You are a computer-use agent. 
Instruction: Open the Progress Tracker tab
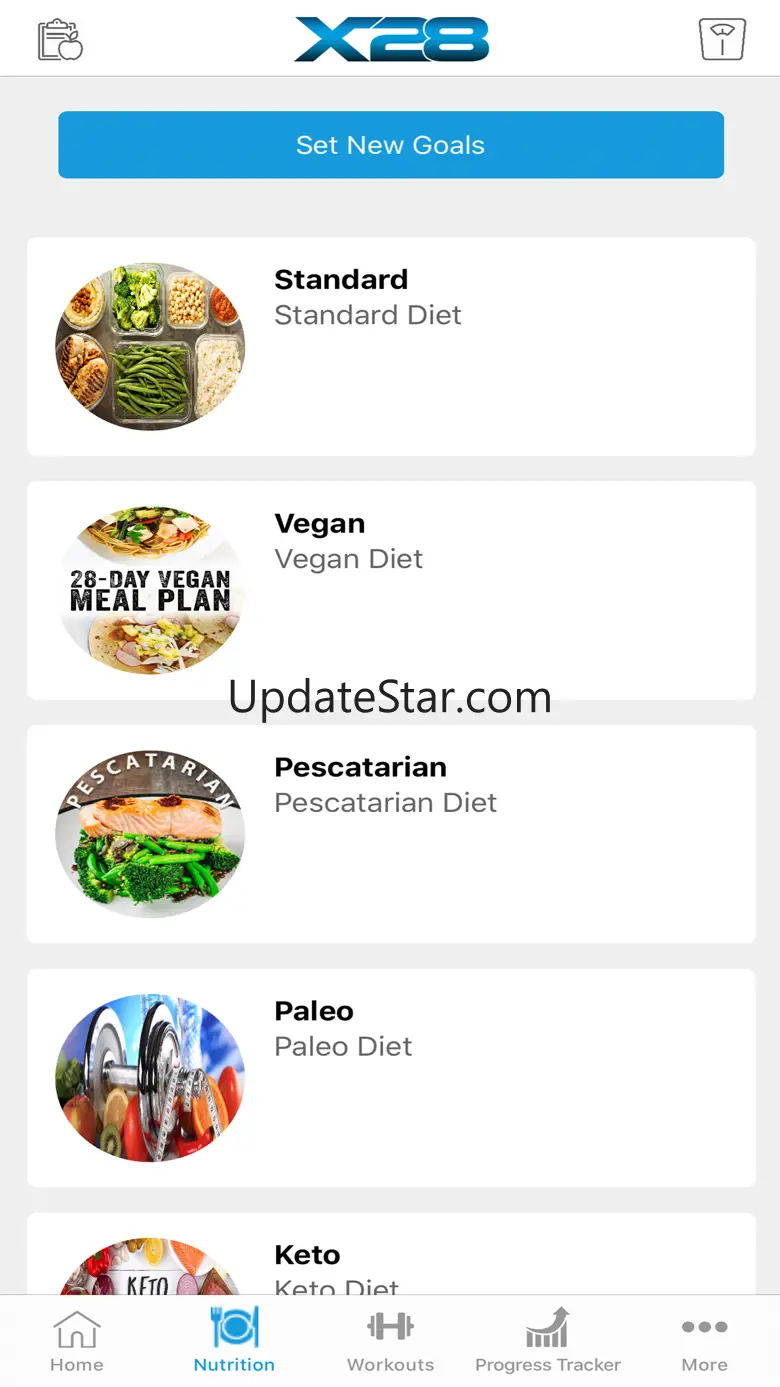click(x=547, y=1341)
